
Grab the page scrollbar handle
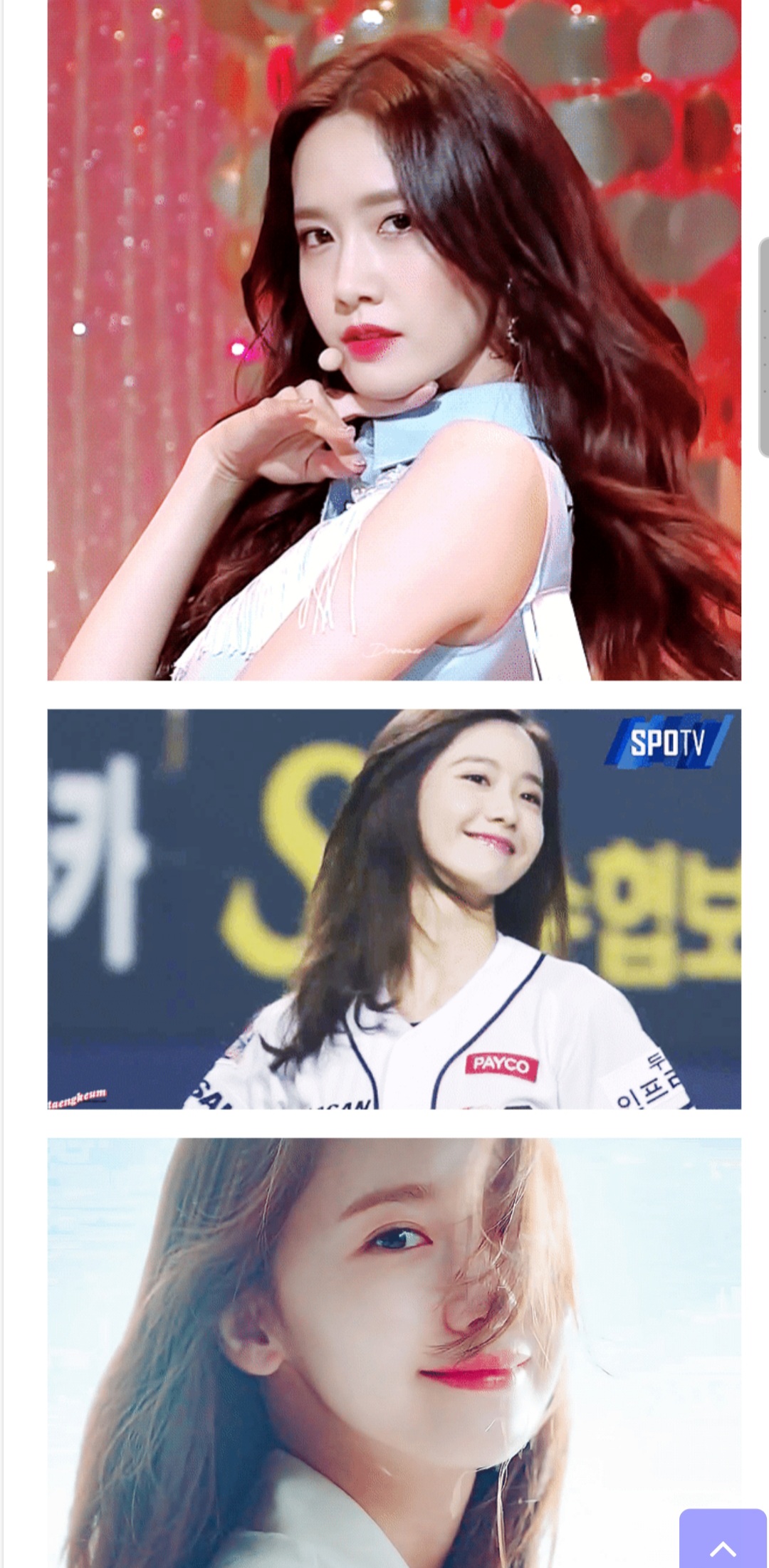[763, 347]
